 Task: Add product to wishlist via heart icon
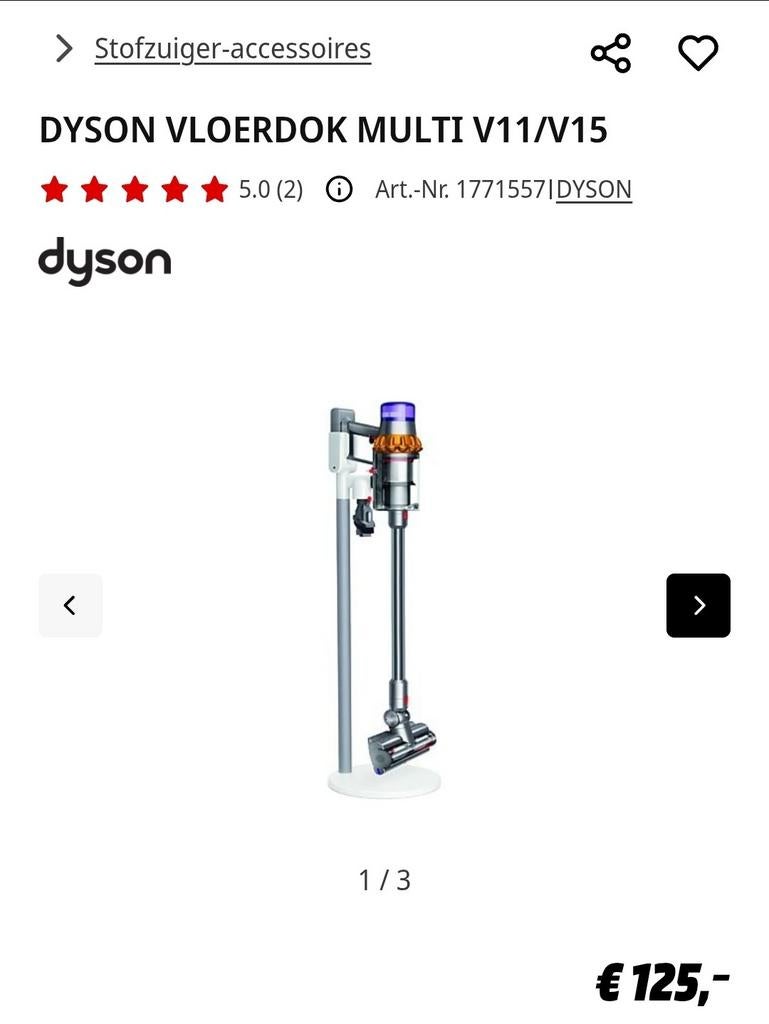[698, 51]
